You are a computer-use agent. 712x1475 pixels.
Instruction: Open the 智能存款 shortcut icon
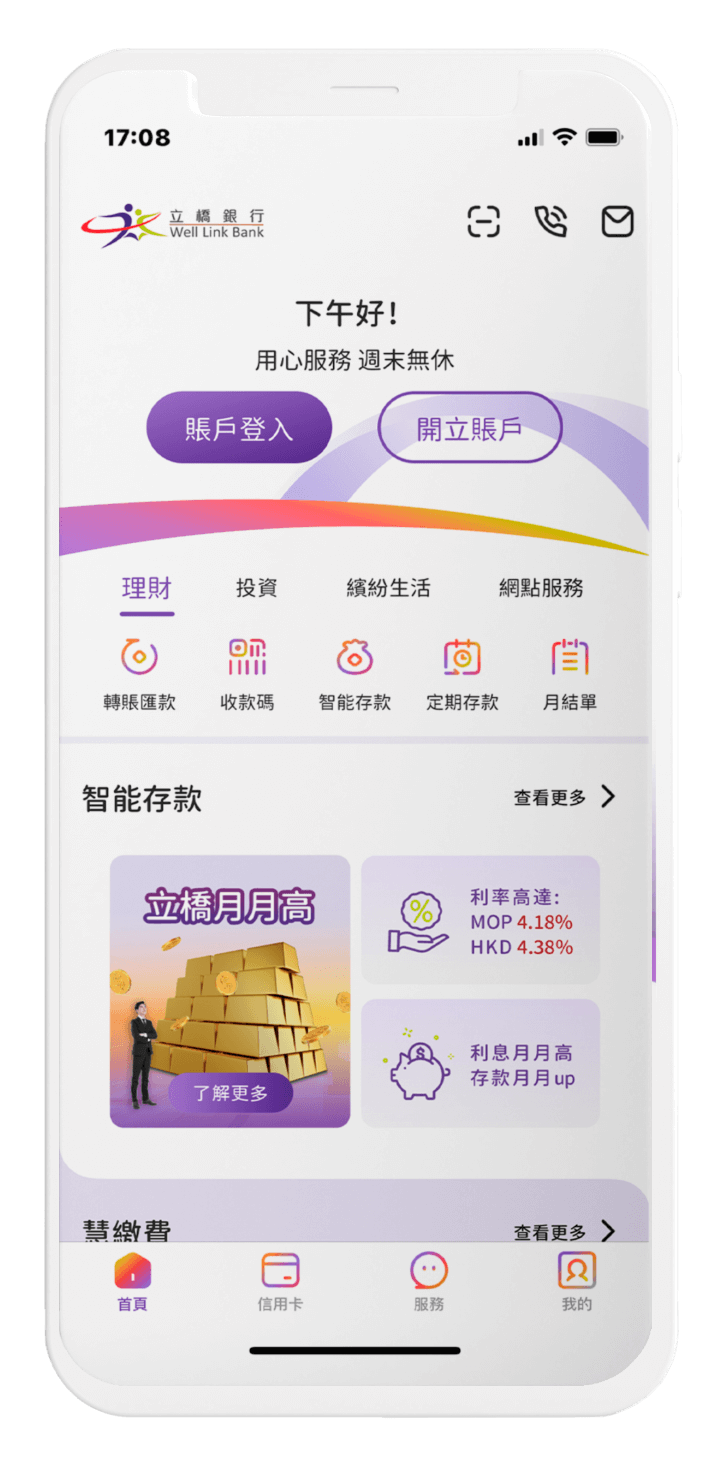(x=354, y=674)
